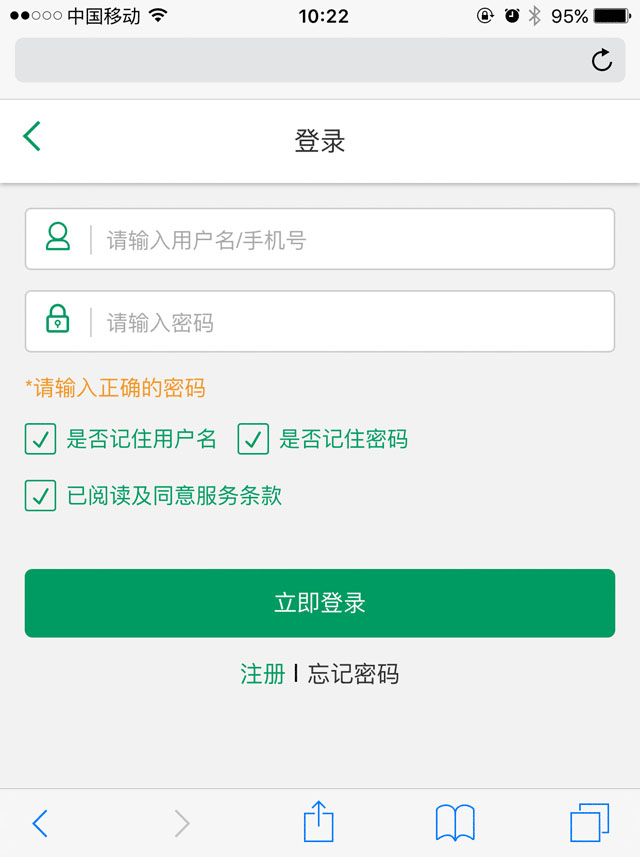The height and width of the screenshot is (857, 640).
Task: Open the 注册 link
Action: [x=263, y=674]
